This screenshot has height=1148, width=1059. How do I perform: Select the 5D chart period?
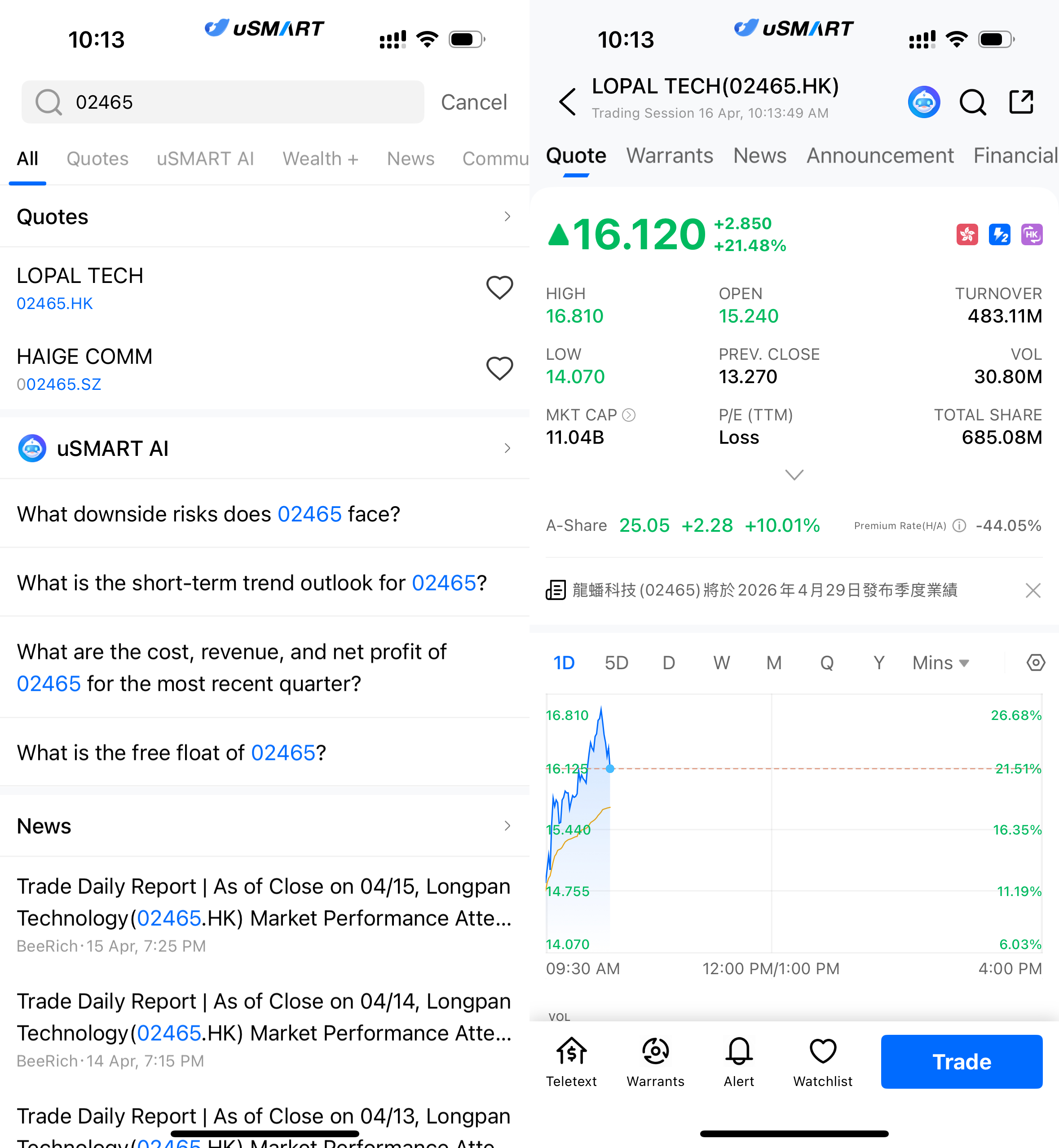click(616, 663)
